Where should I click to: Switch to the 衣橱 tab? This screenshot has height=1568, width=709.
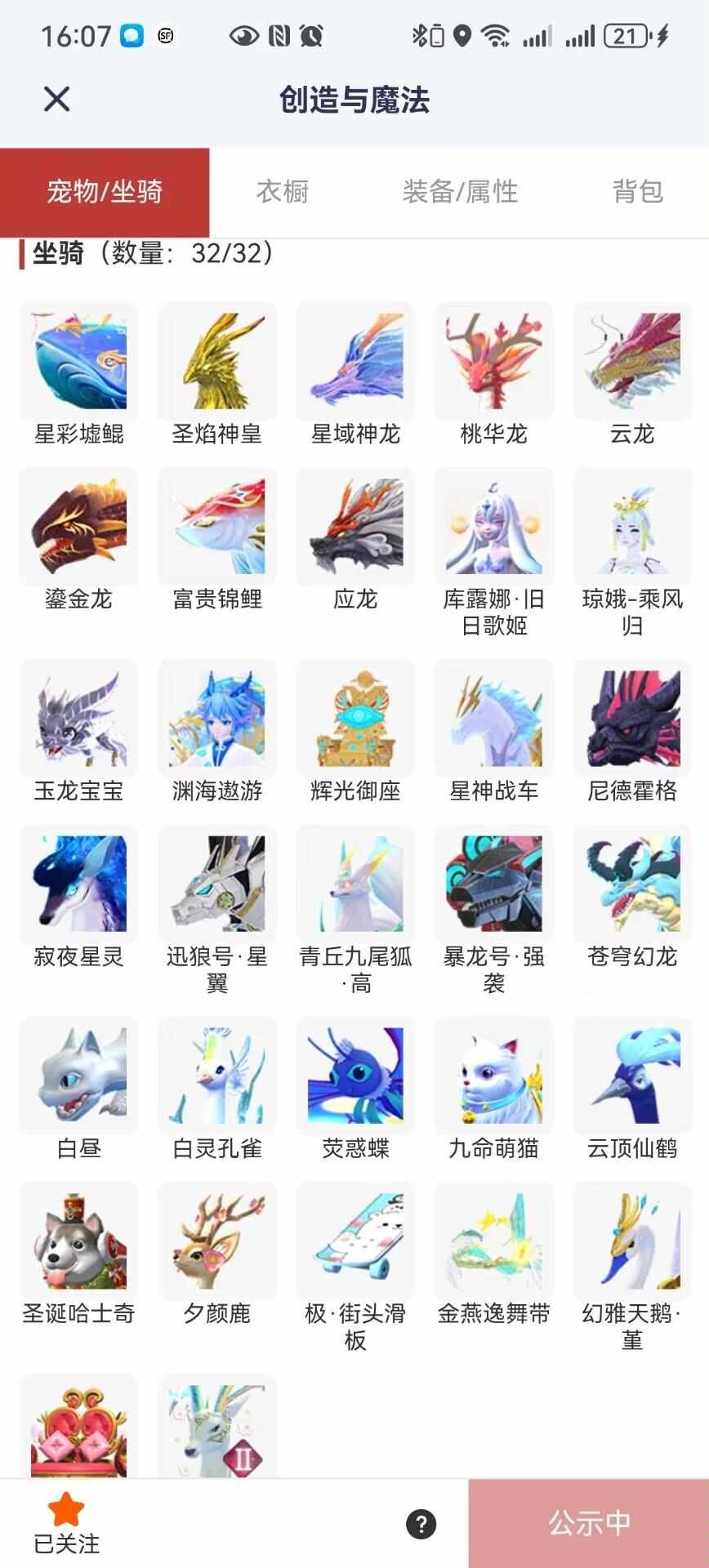[282, 192]
